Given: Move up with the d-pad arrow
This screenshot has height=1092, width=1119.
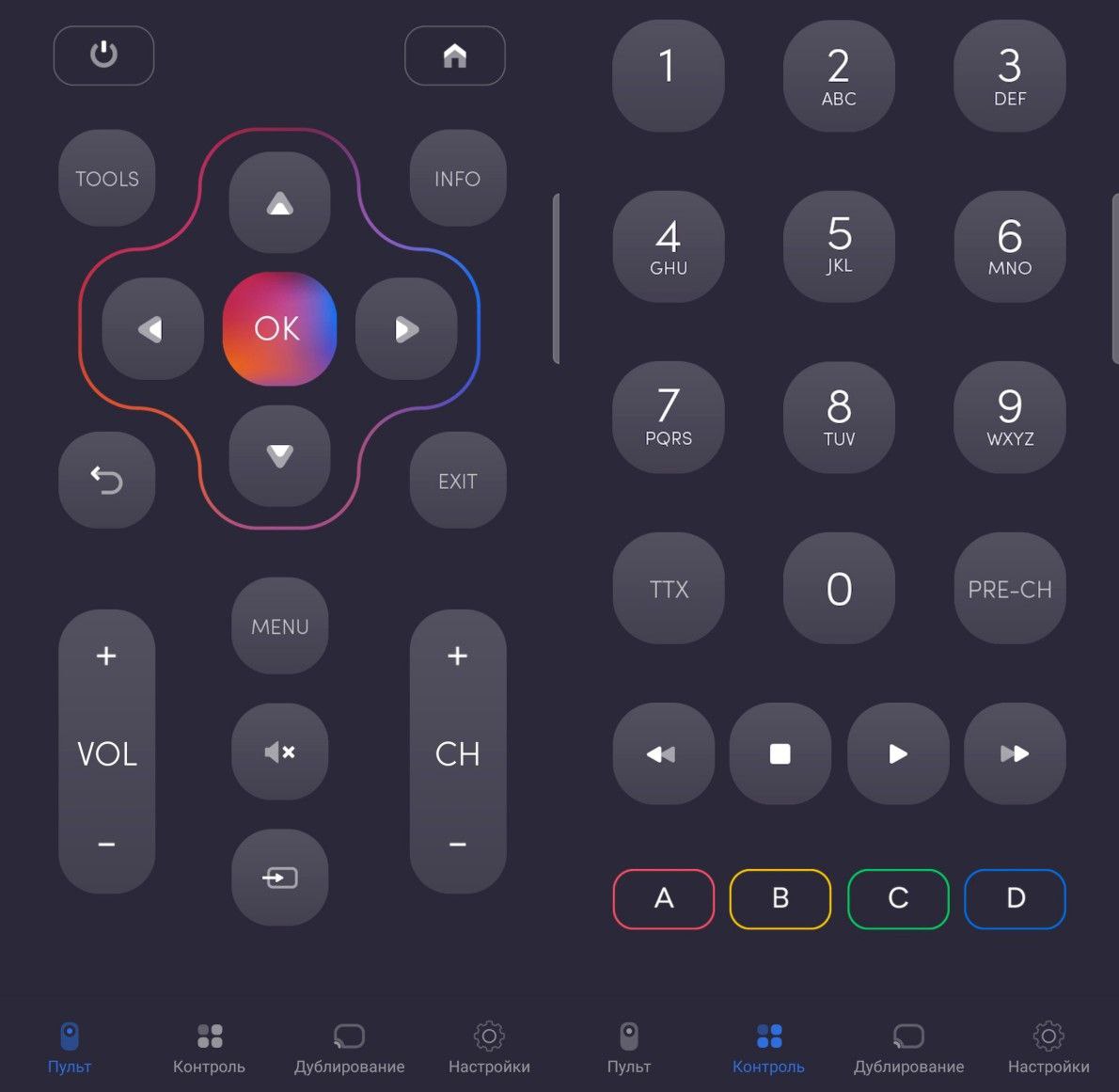Looking at the screenshot, I should (279, 203).
